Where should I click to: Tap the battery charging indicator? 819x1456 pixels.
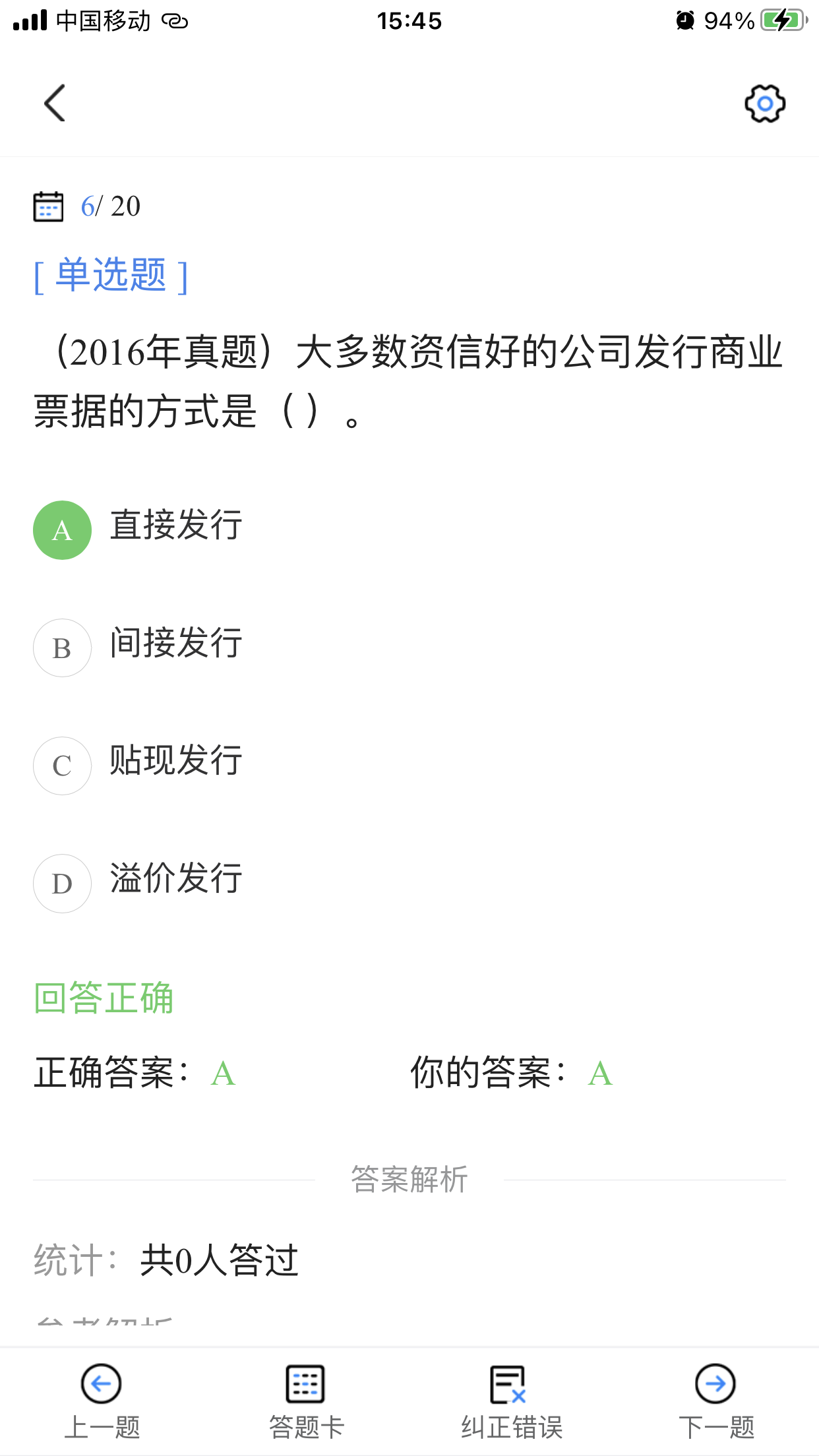pos(783,20)
